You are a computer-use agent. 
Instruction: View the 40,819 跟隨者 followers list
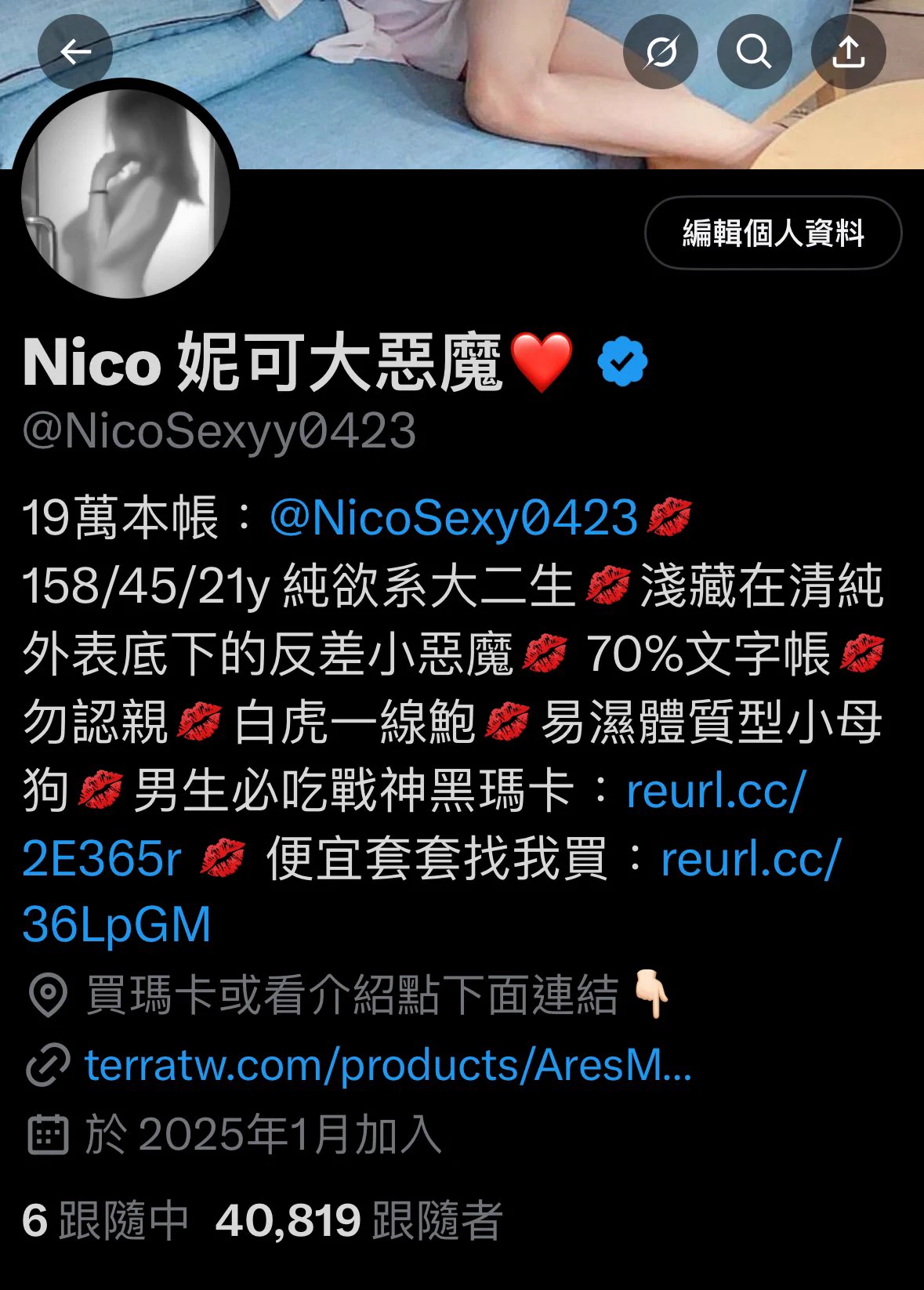[358, 1220]
